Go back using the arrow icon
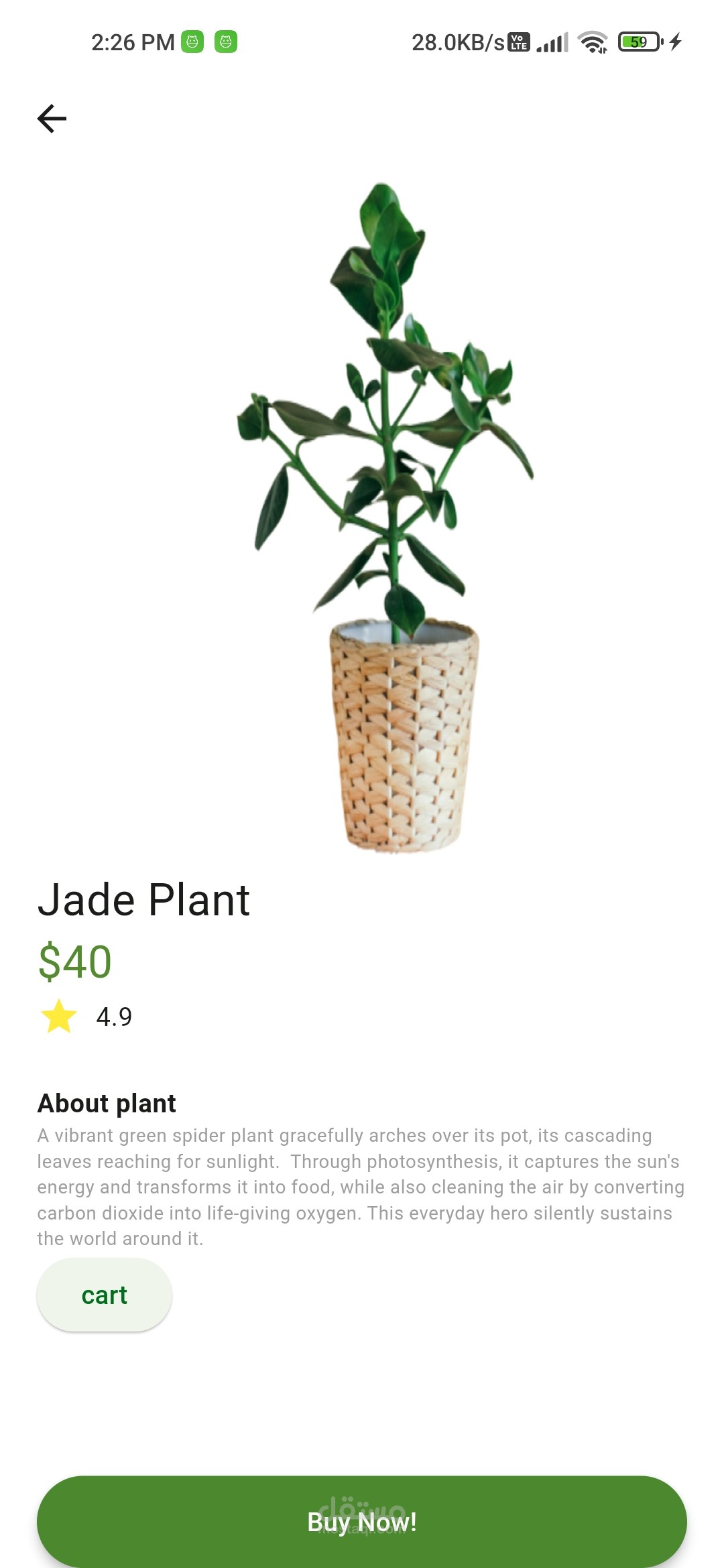Image resolution: width=724 pixels, height=1568 pixels. tap(52, 119)
